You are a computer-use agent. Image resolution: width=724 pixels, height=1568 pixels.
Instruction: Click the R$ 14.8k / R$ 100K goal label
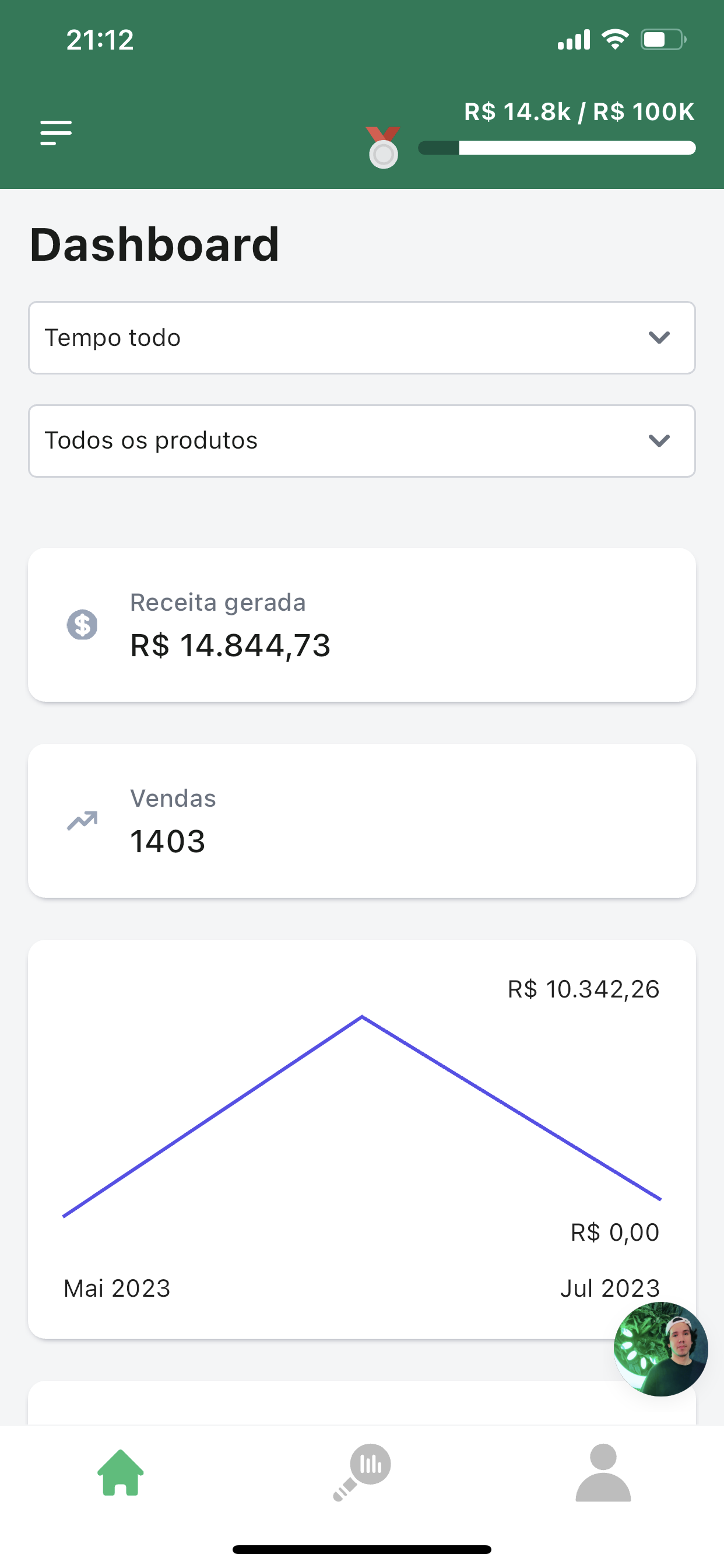578,112
